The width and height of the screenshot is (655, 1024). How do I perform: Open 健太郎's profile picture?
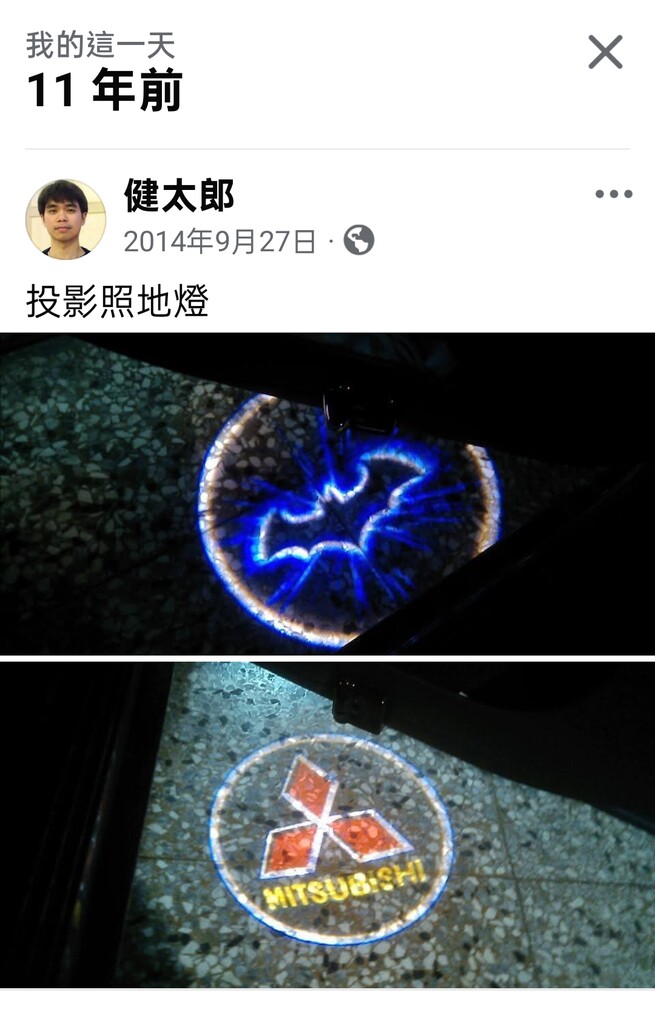tap(65, 219)
